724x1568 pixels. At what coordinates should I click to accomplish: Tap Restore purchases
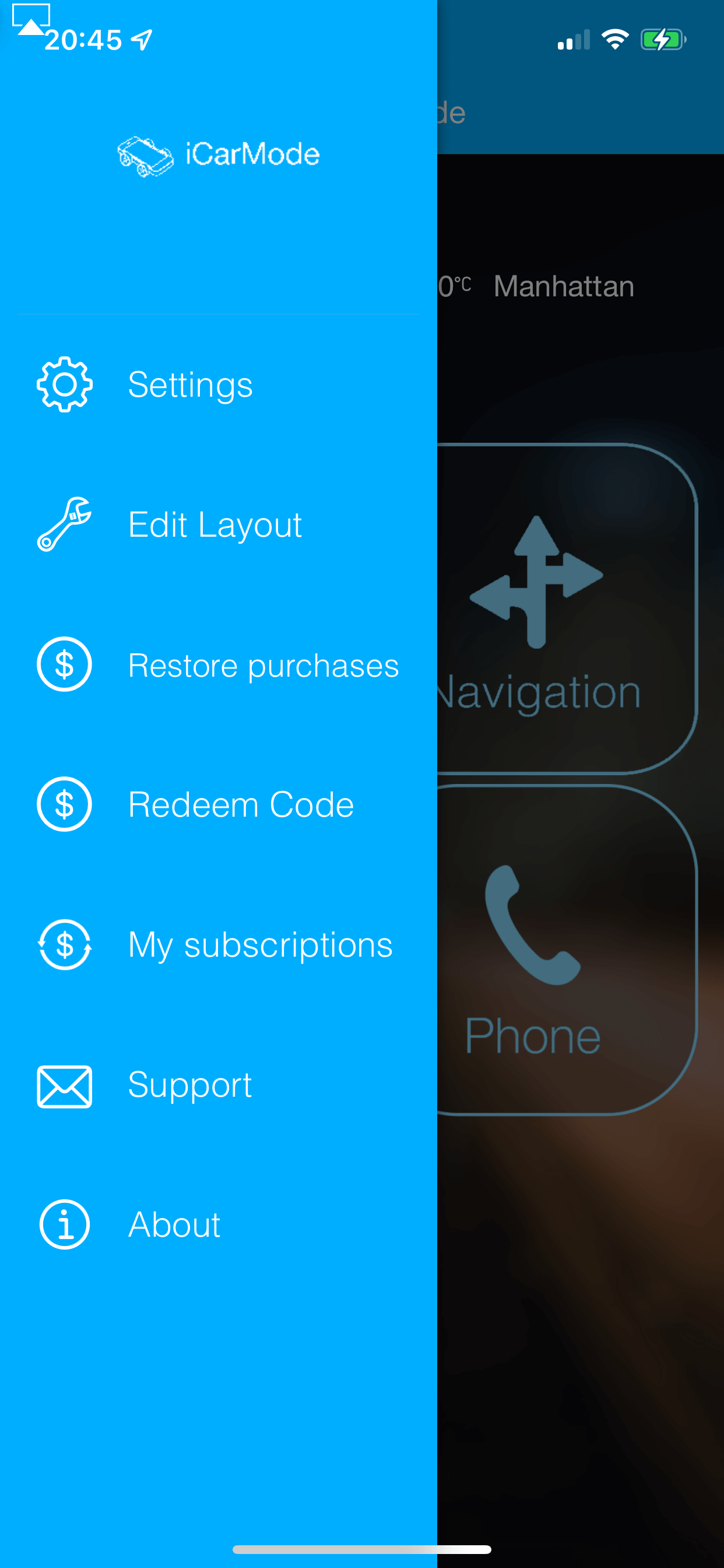click(219, 664)
